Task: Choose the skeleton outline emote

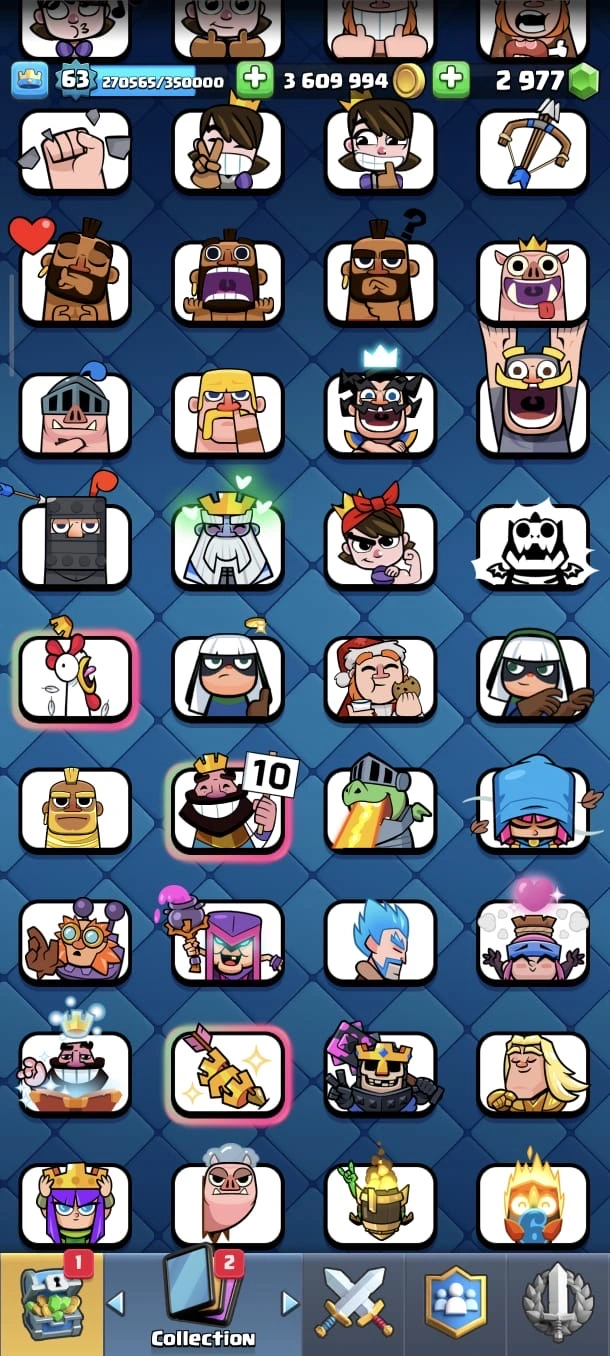Action: (x=533, y=546)
